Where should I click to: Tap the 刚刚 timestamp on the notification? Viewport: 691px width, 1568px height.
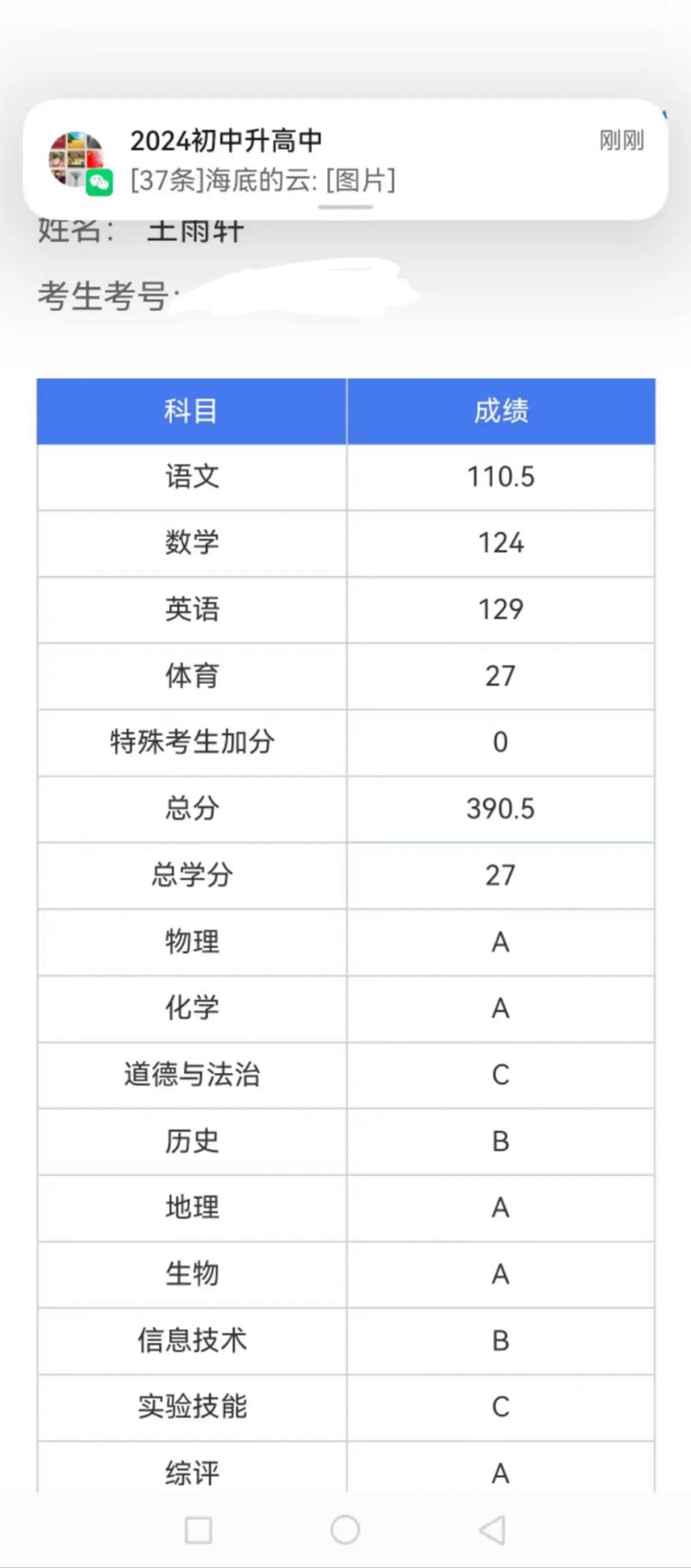(x=620, y=140)
